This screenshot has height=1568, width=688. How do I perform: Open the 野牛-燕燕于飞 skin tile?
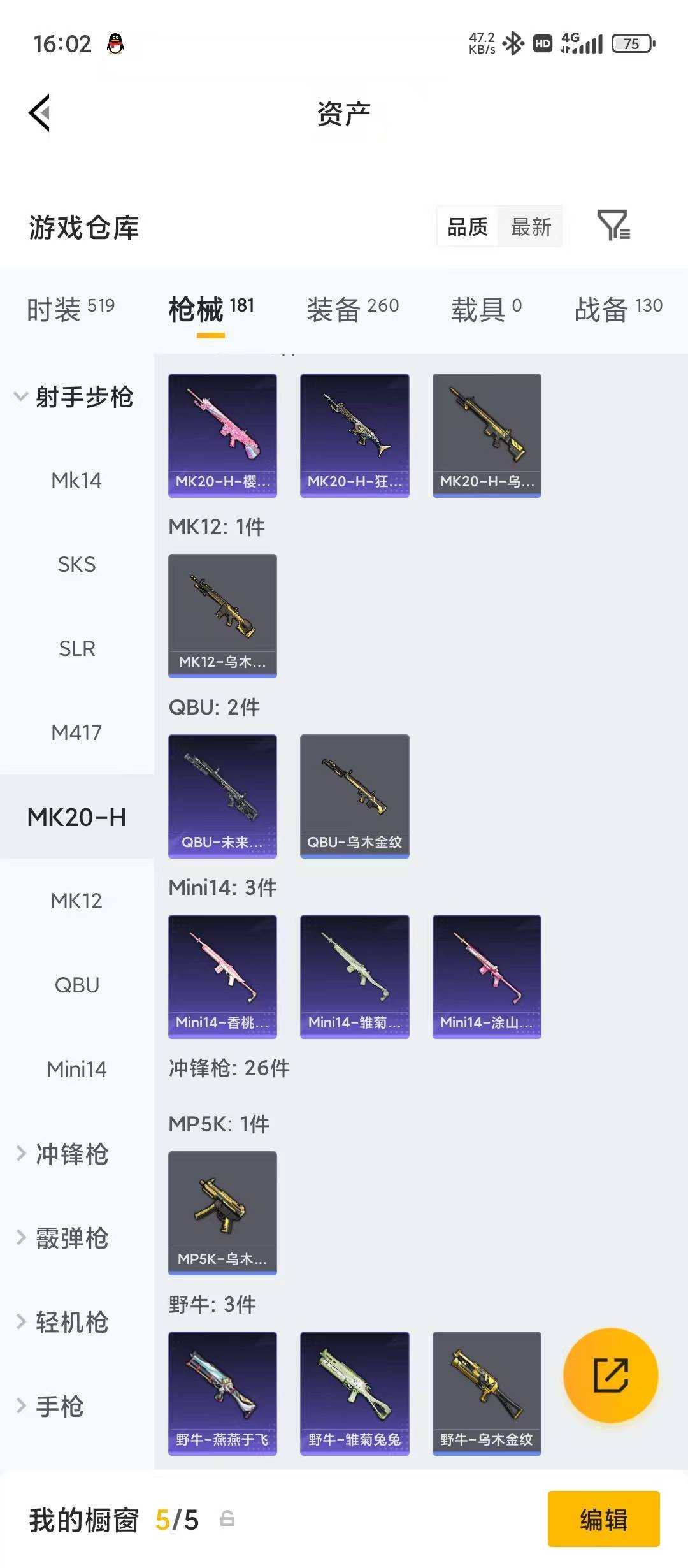tap(222, 1393)
